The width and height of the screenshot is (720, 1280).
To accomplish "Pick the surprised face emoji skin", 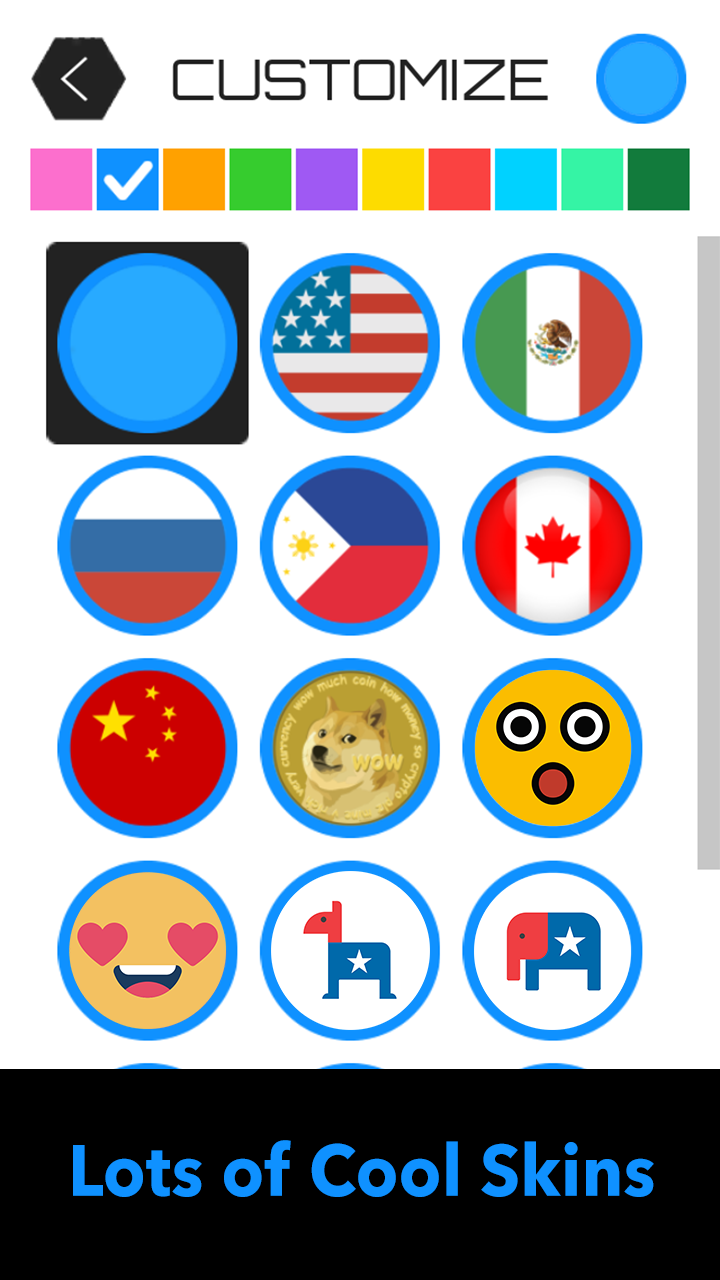I will pos(552,748).
